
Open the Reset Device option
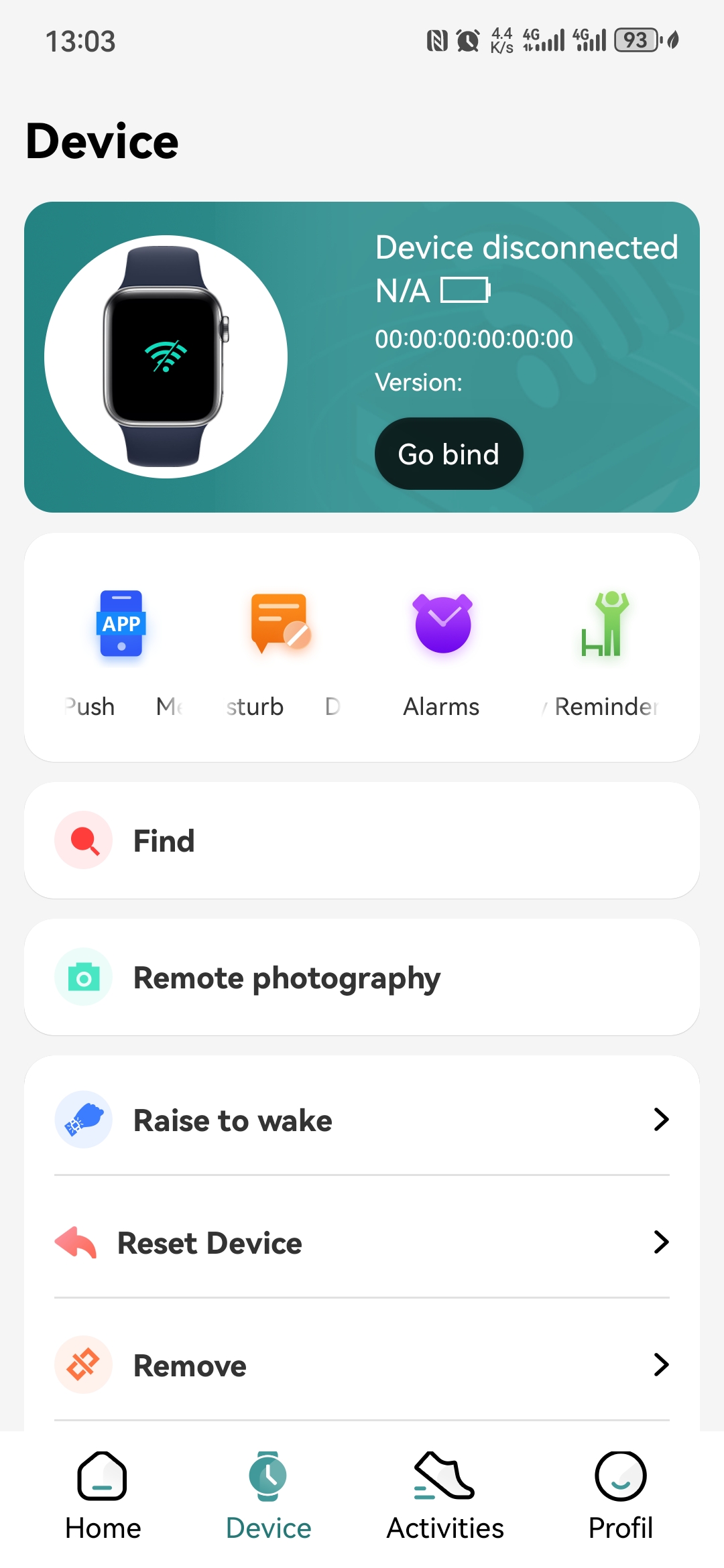pos(362,1242)
